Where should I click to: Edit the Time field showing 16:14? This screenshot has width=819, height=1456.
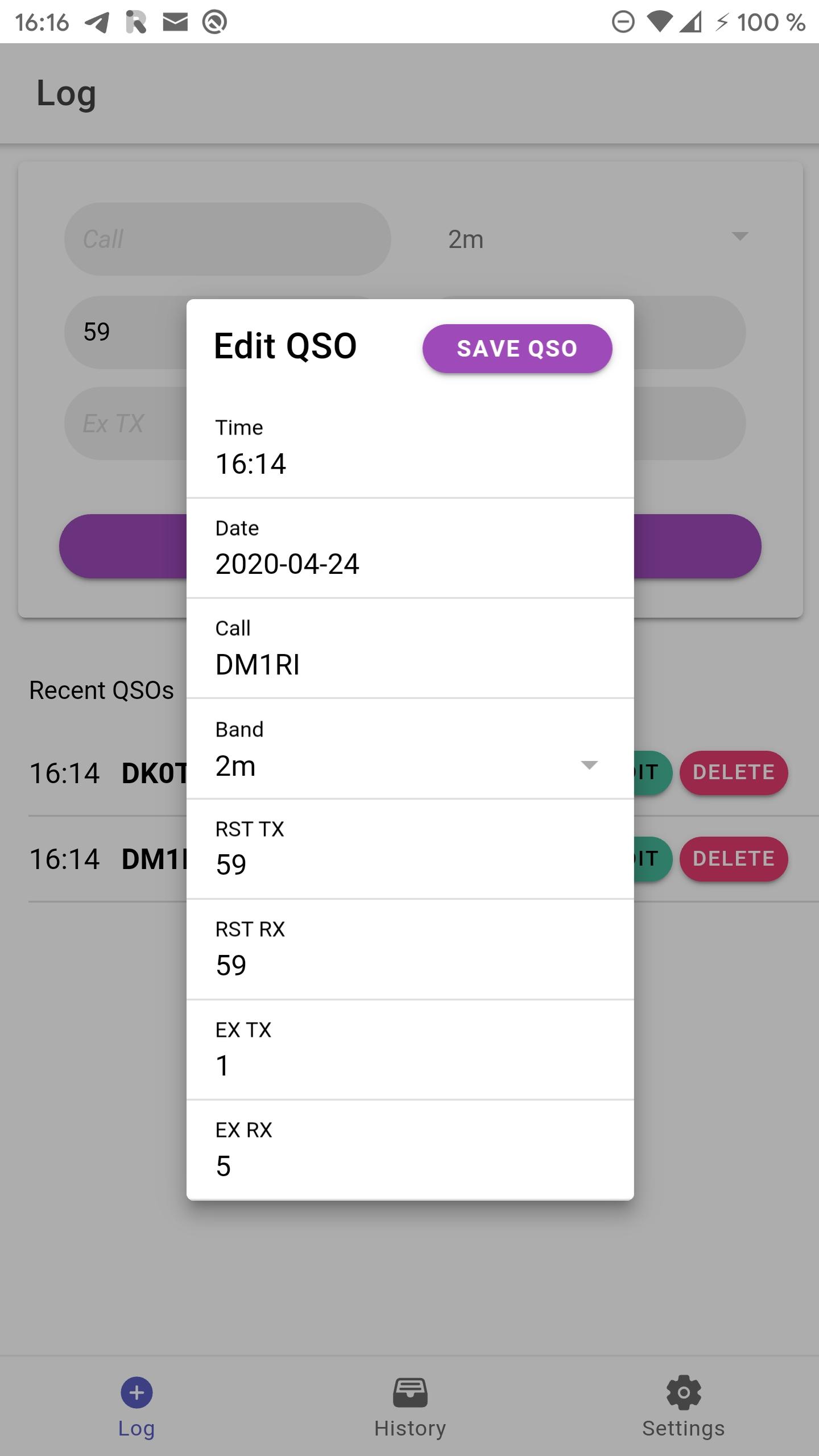coord(409,463)
